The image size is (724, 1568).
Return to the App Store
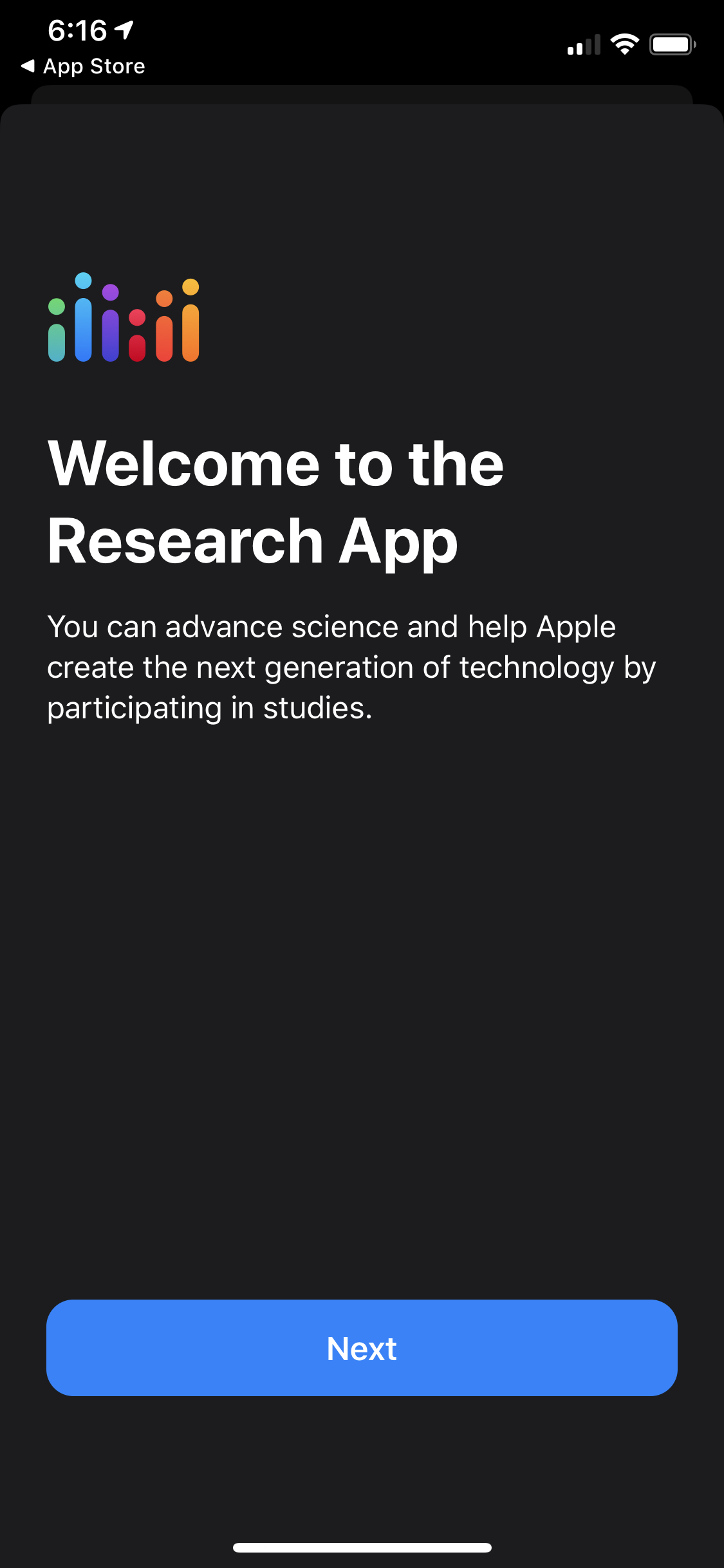click(x=84, y=66)
